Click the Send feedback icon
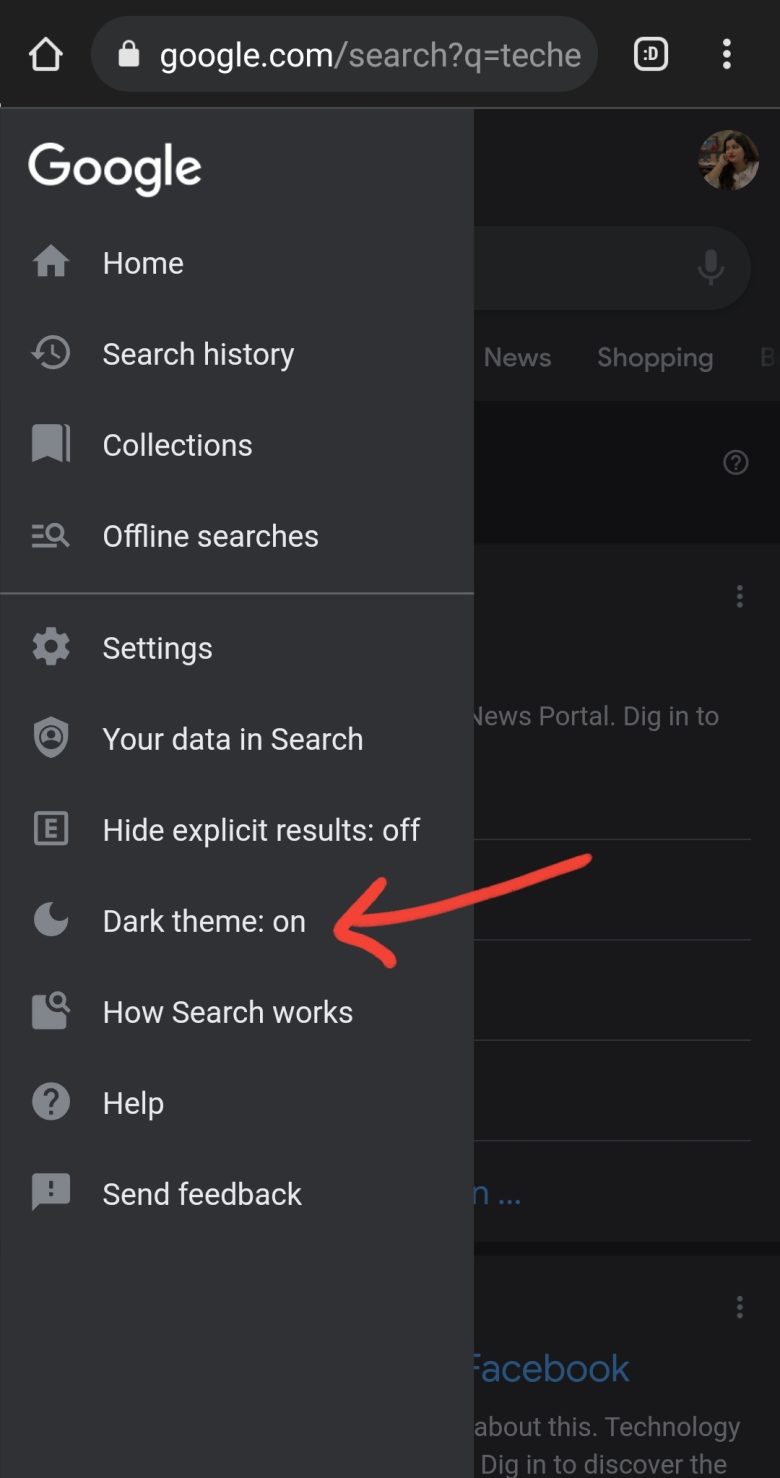 [50, 1192]
